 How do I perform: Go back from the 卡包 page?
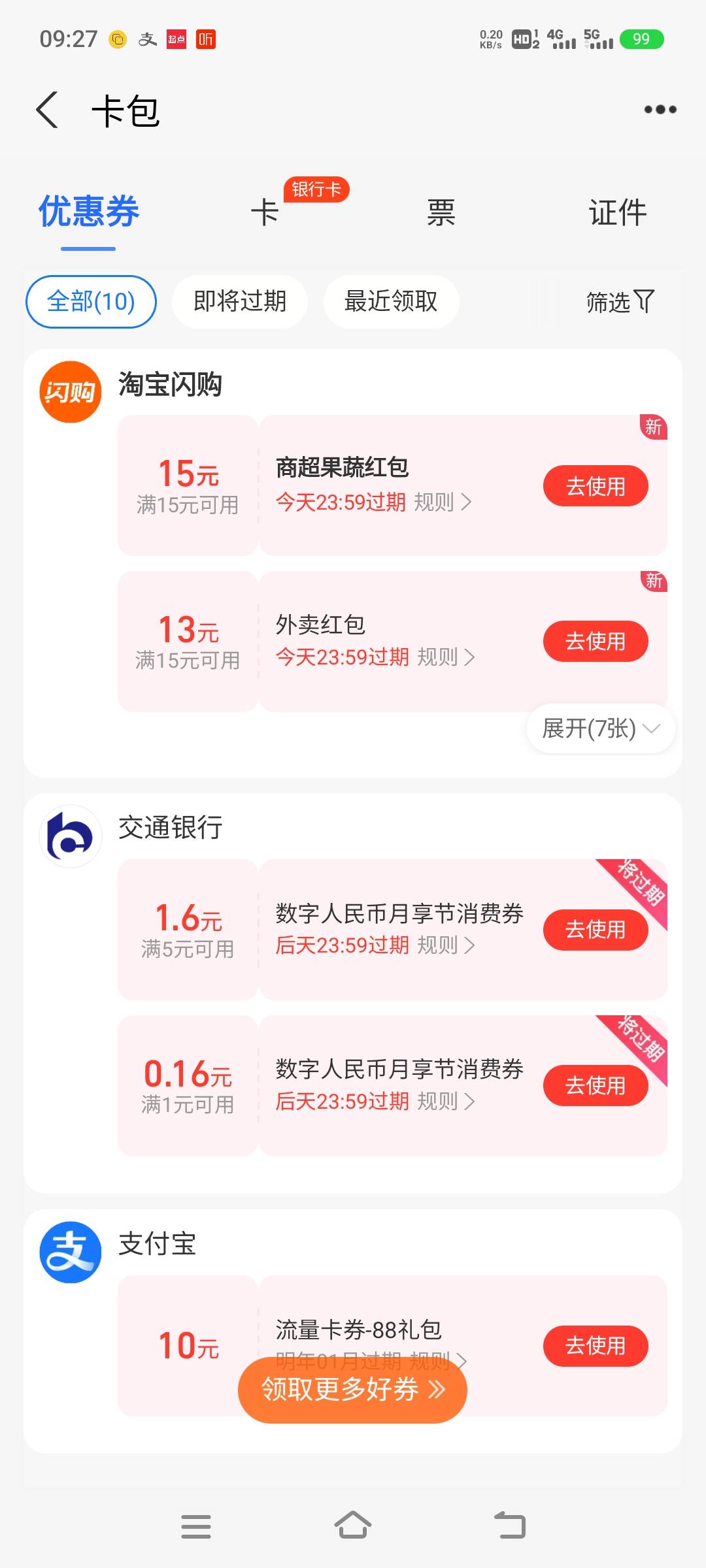47,110
